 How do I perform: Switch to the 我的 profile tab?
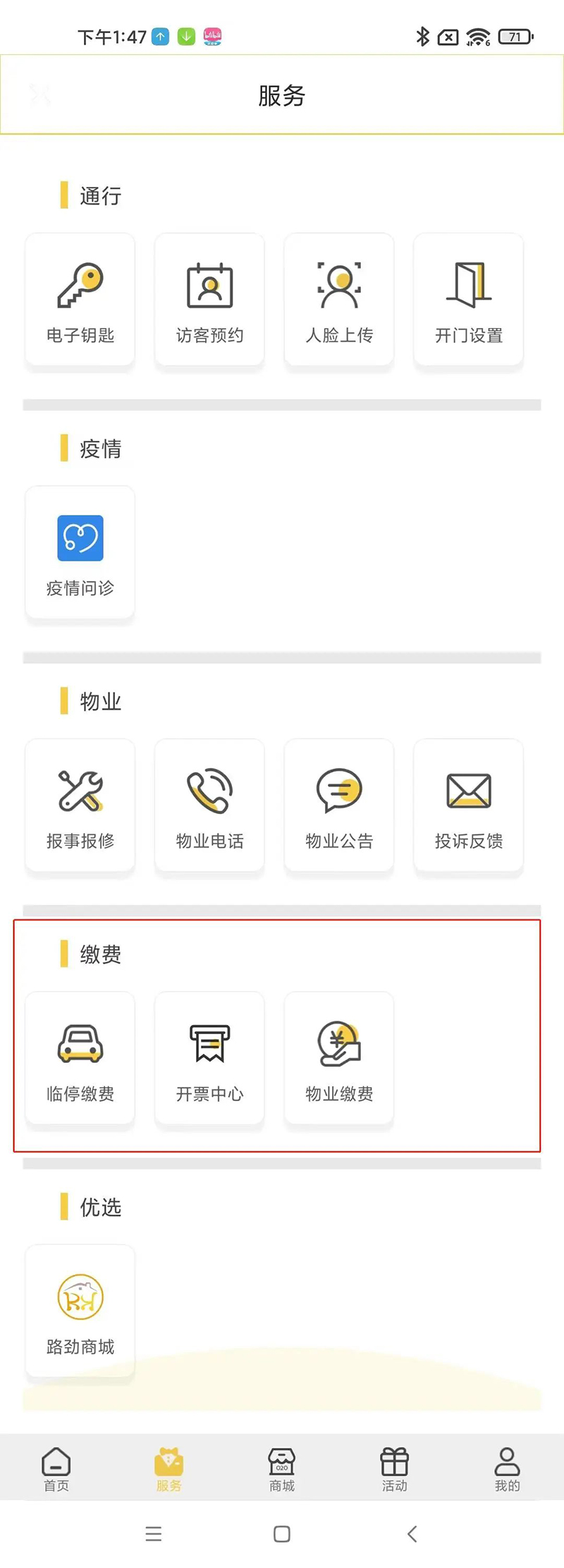click(x=507, y=1469)
